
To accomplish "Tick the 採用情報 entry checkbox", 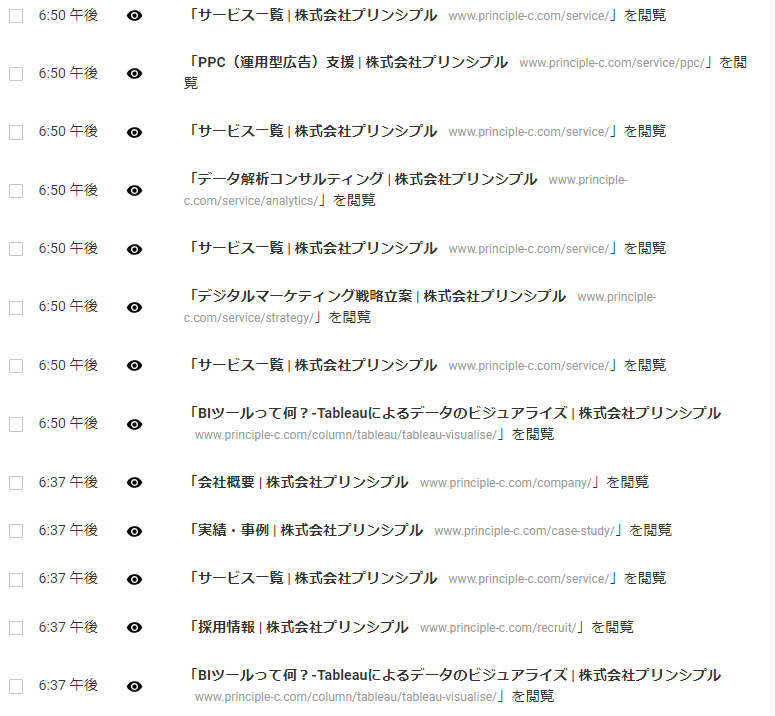I will [16, 628].
